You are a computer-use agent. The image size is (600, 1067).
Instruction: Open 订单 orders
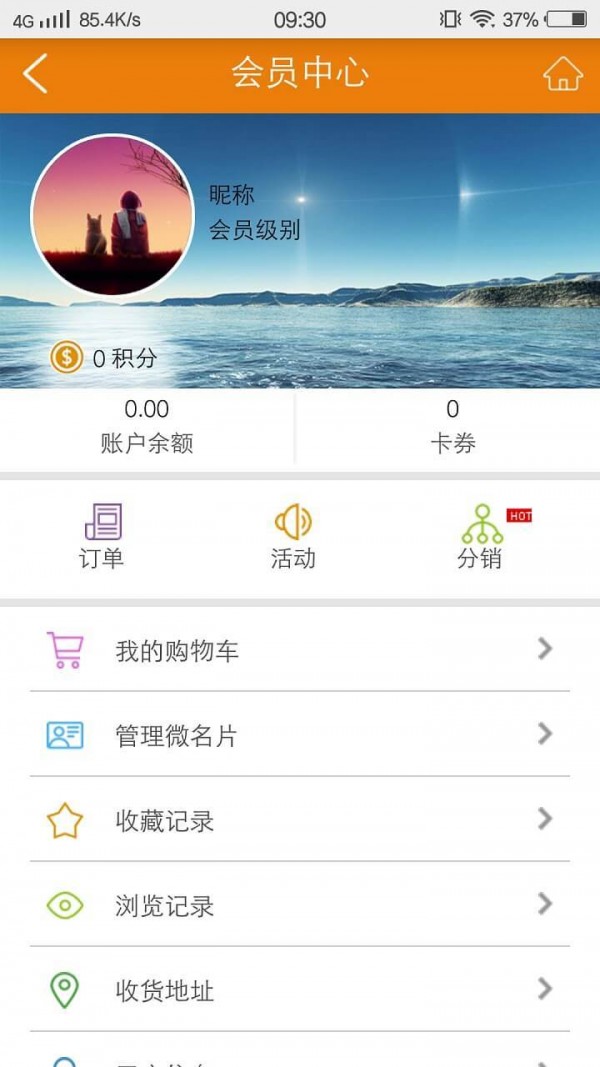[x=102, y=537]
